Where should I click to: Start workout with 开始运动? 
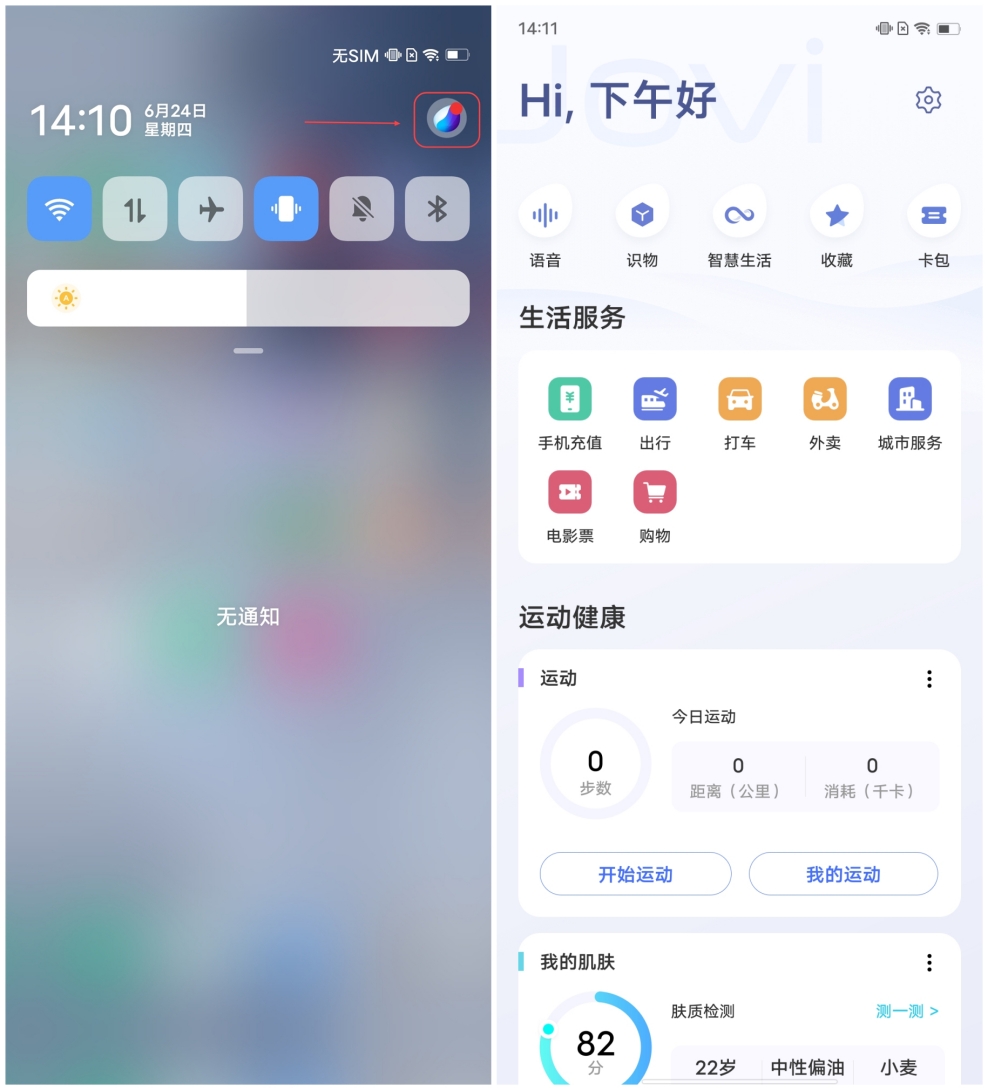click(x=635, y=874)
